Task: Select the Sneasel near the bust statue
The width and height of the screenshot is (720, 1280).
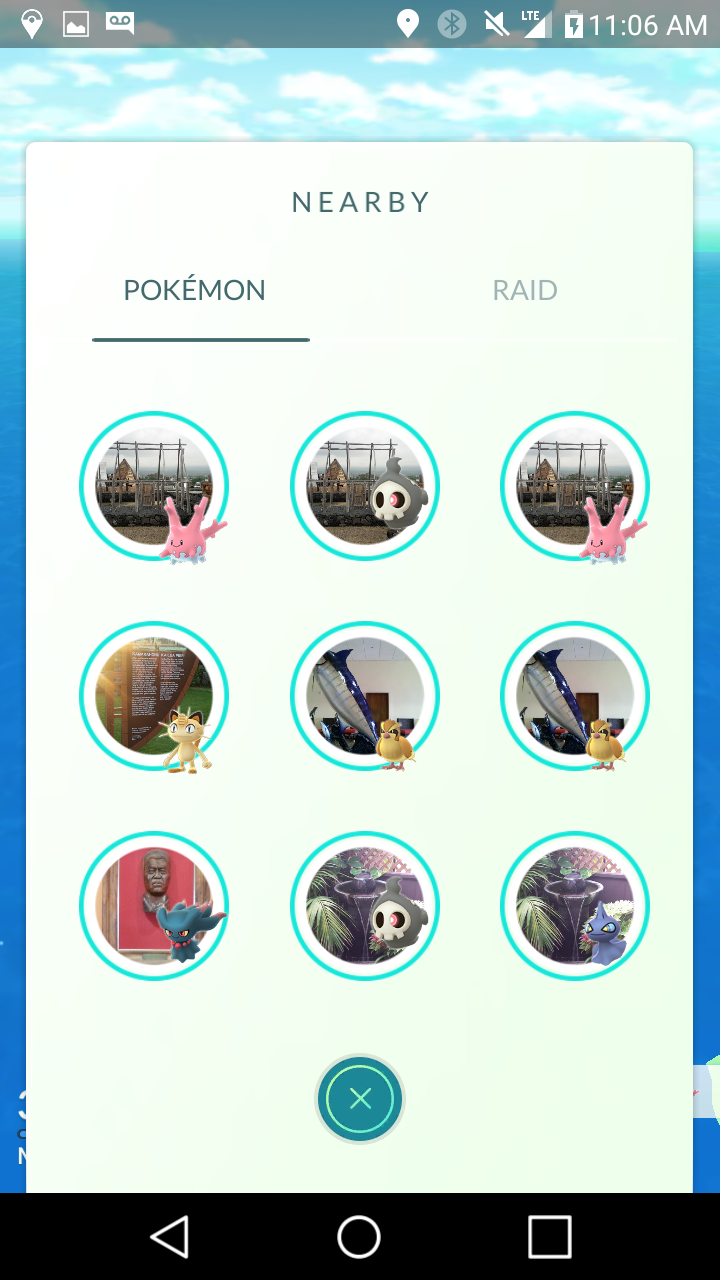Action: point(155,906)
